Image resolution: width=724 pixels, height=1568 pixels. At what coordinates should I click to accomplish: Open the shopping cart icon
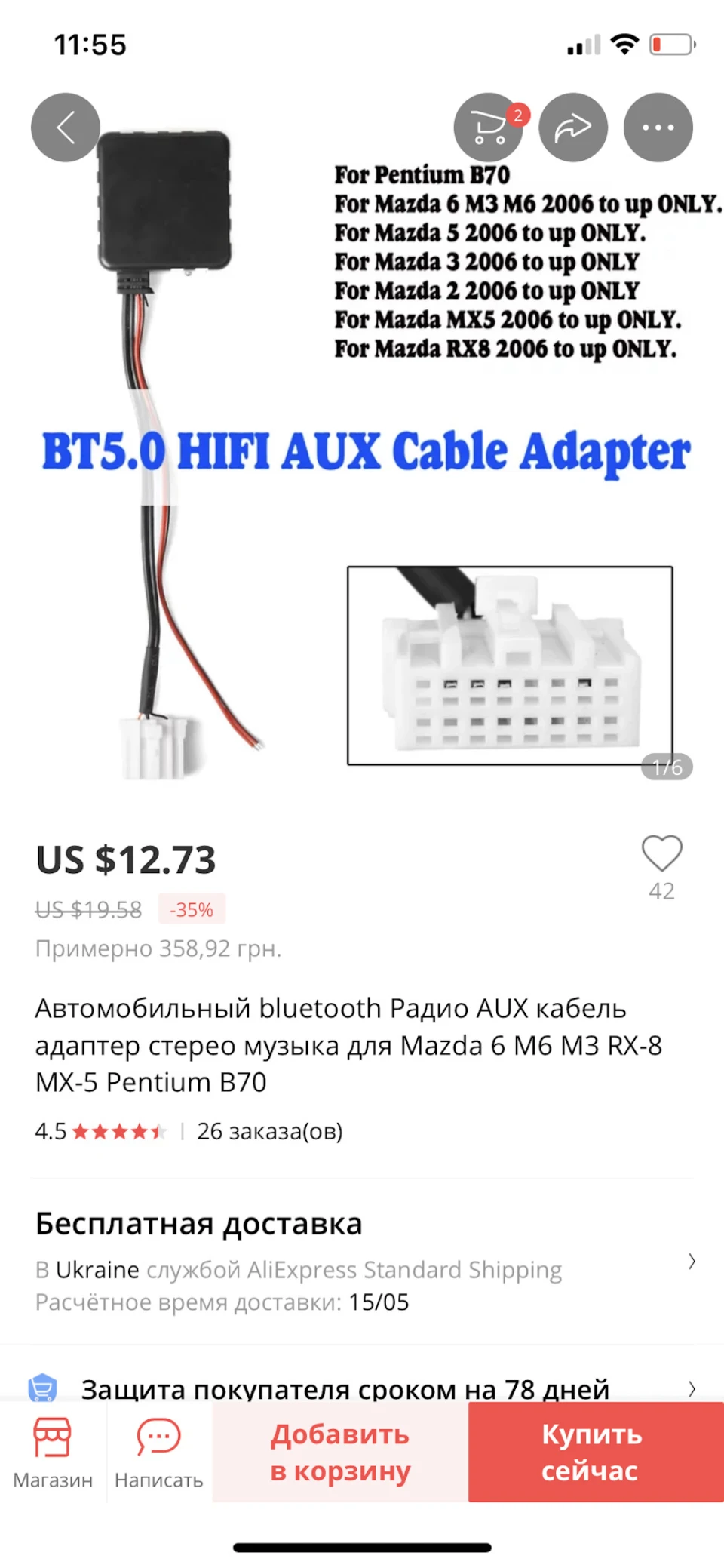(489, 128)
